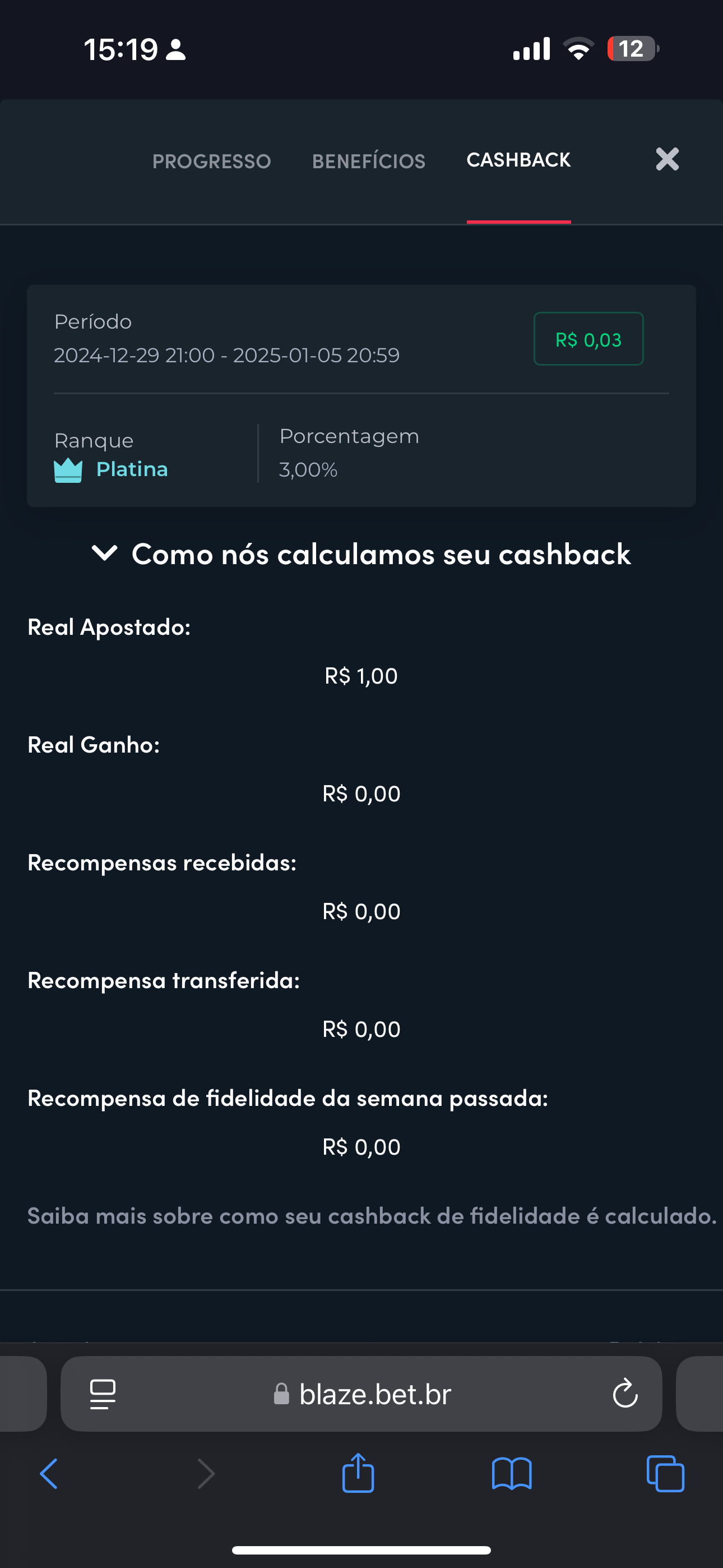Open the Bookmarks icon in Safari toolbar

coord(511,1474)
